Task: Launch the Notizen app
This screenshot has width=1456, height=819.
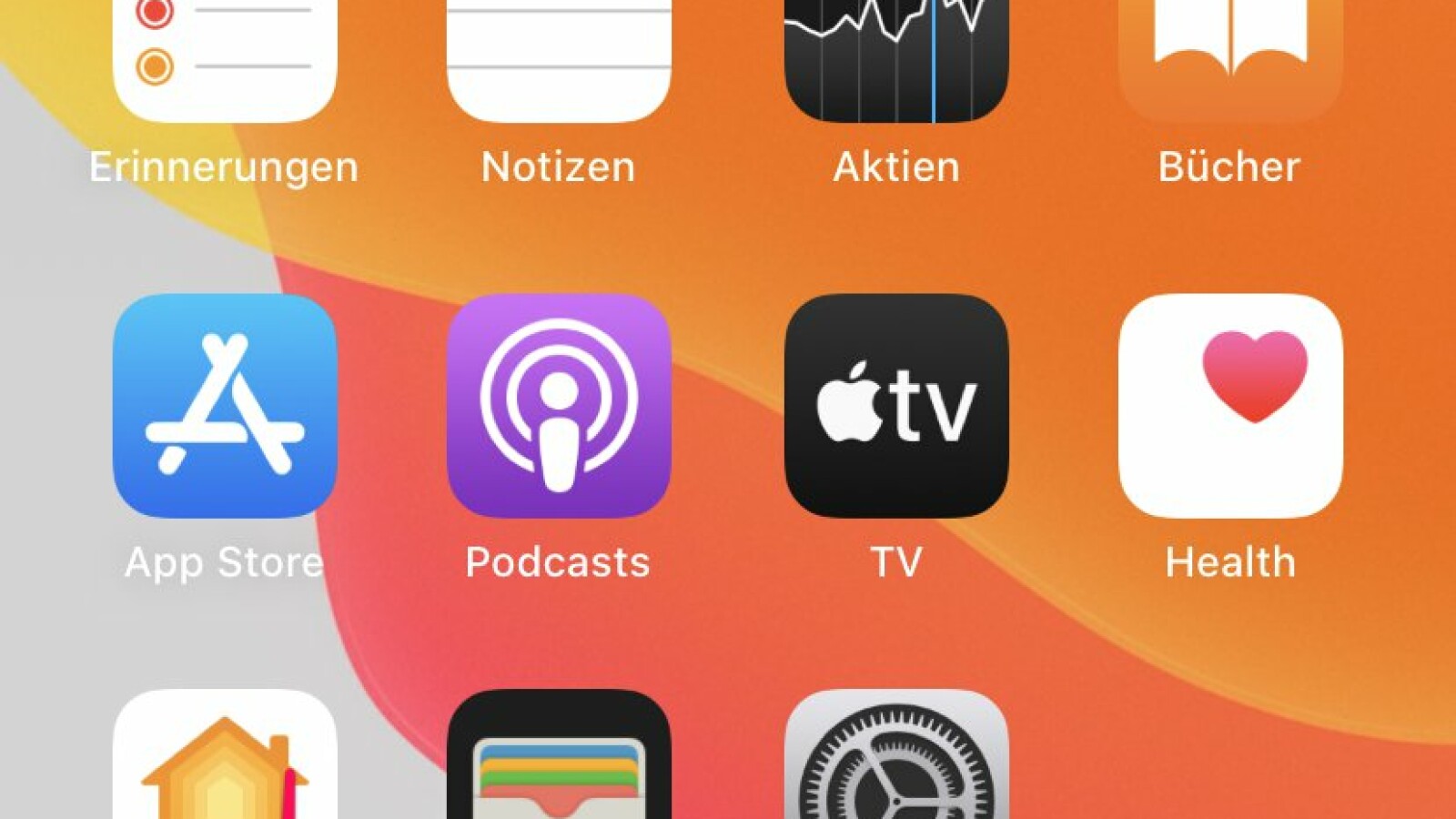Action: click(559, 55)
